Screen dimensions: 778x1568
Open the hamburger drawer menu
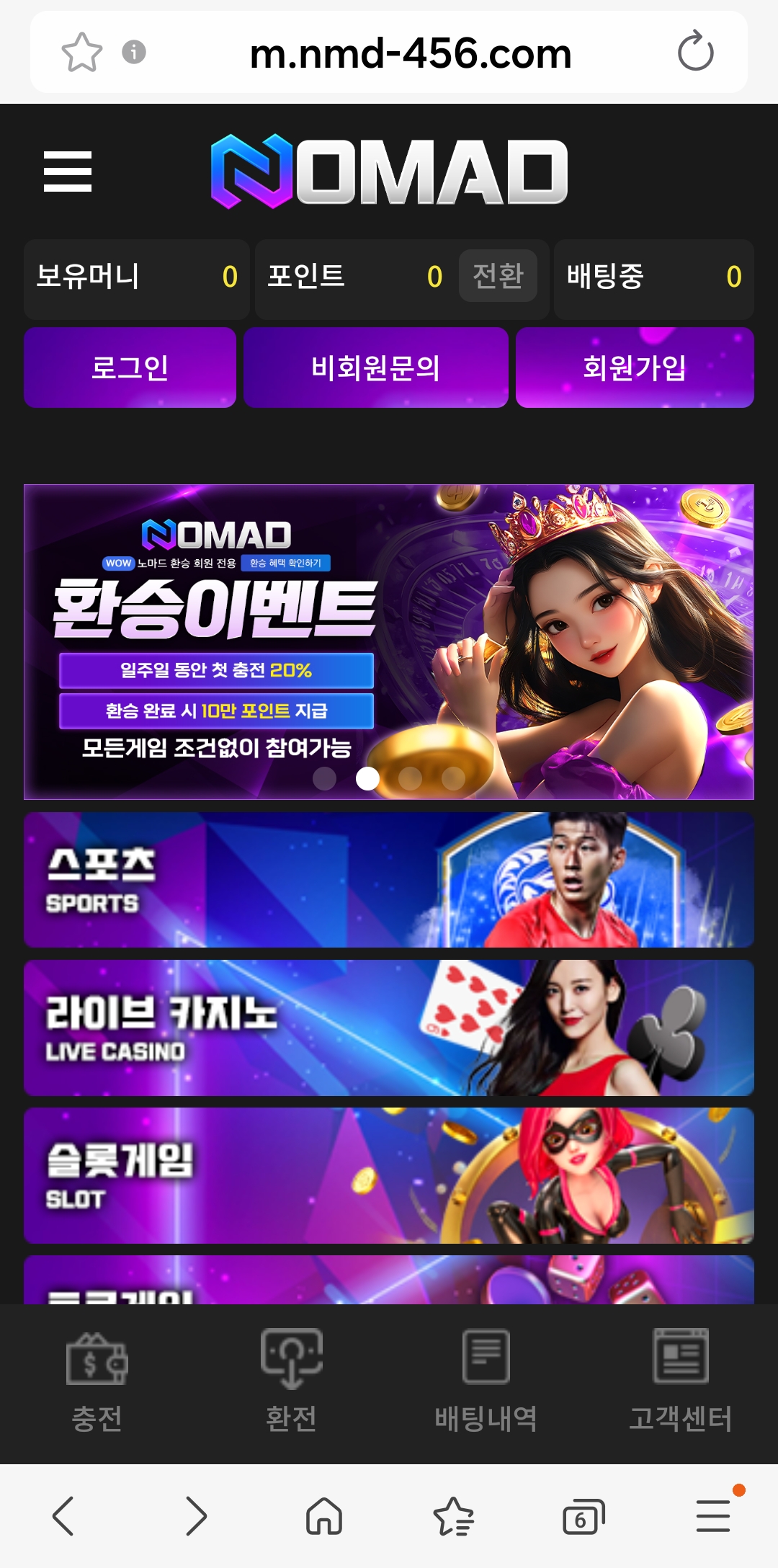(68, 171)
